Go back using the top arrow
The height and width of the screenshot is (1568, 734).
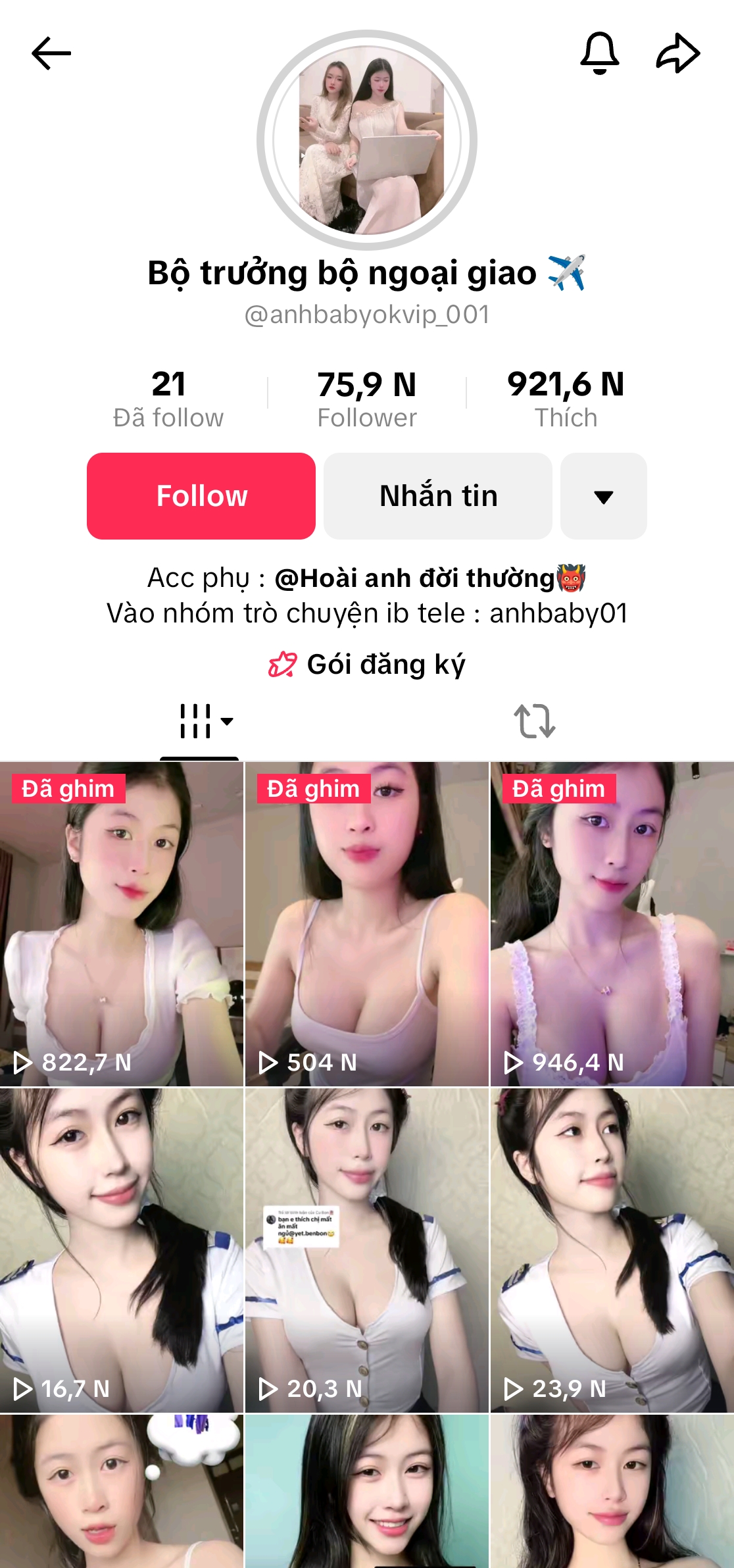pos(51,53)
